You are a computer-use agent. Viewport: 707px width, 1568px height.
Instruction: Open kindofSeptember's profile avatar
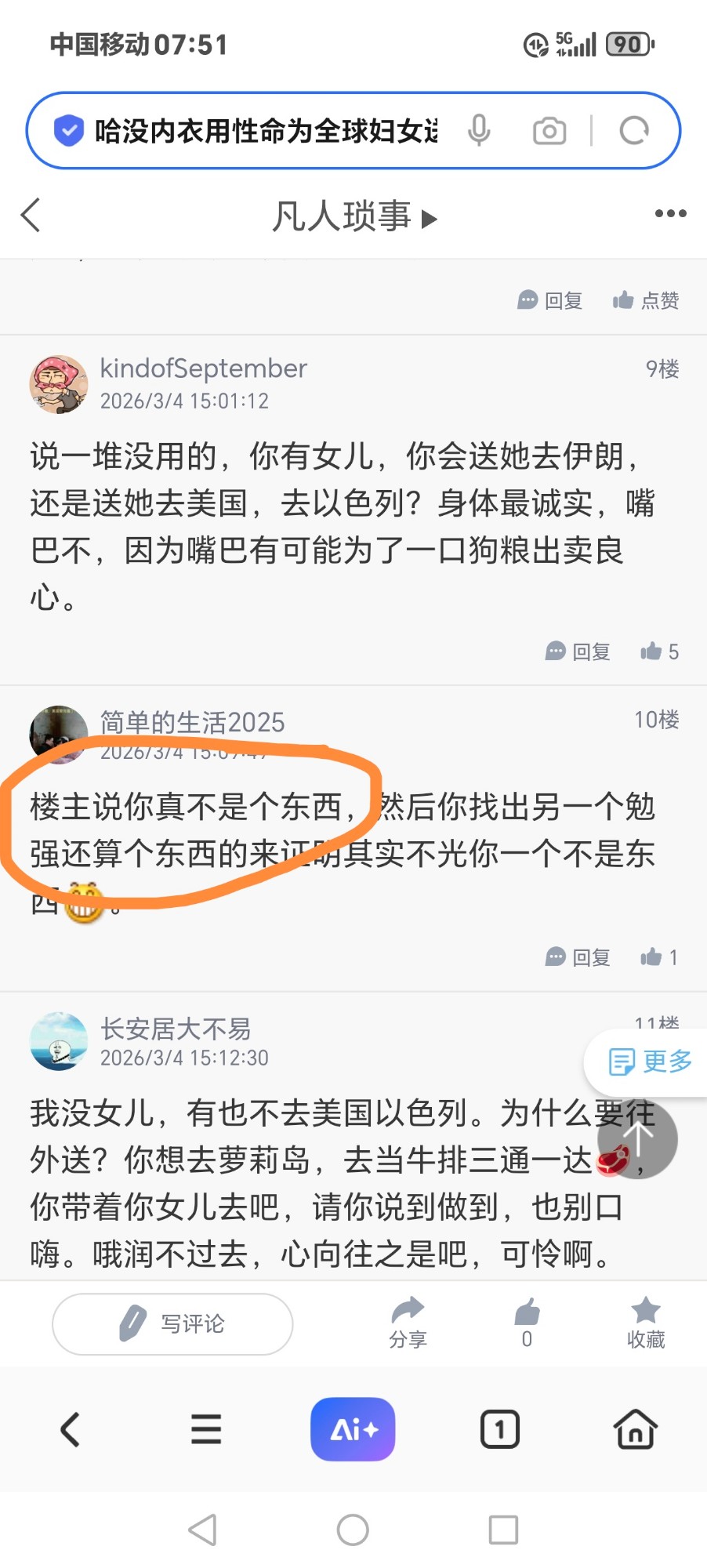pos(59,384)
